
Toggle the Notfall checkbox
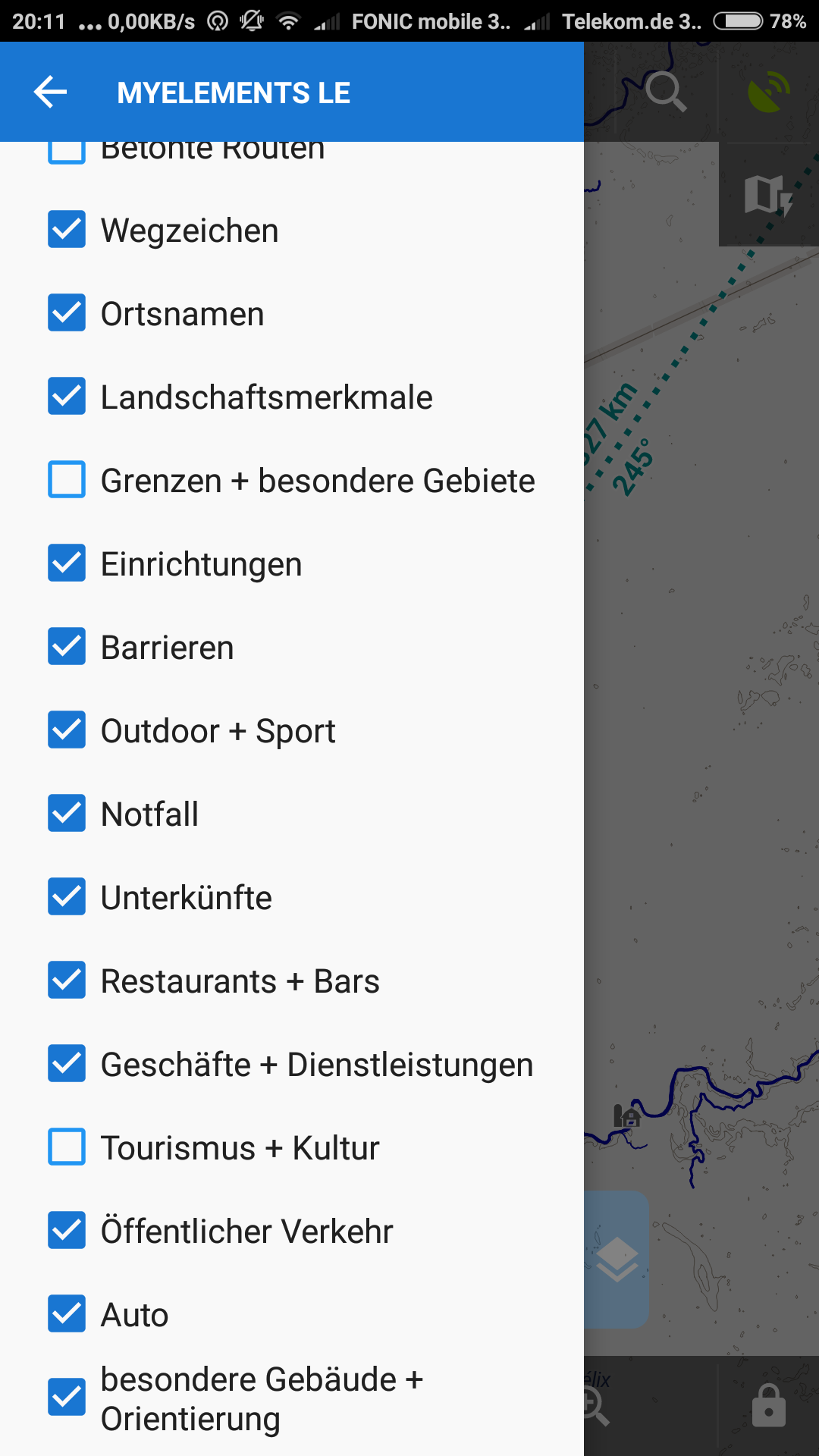coord(67,814)
